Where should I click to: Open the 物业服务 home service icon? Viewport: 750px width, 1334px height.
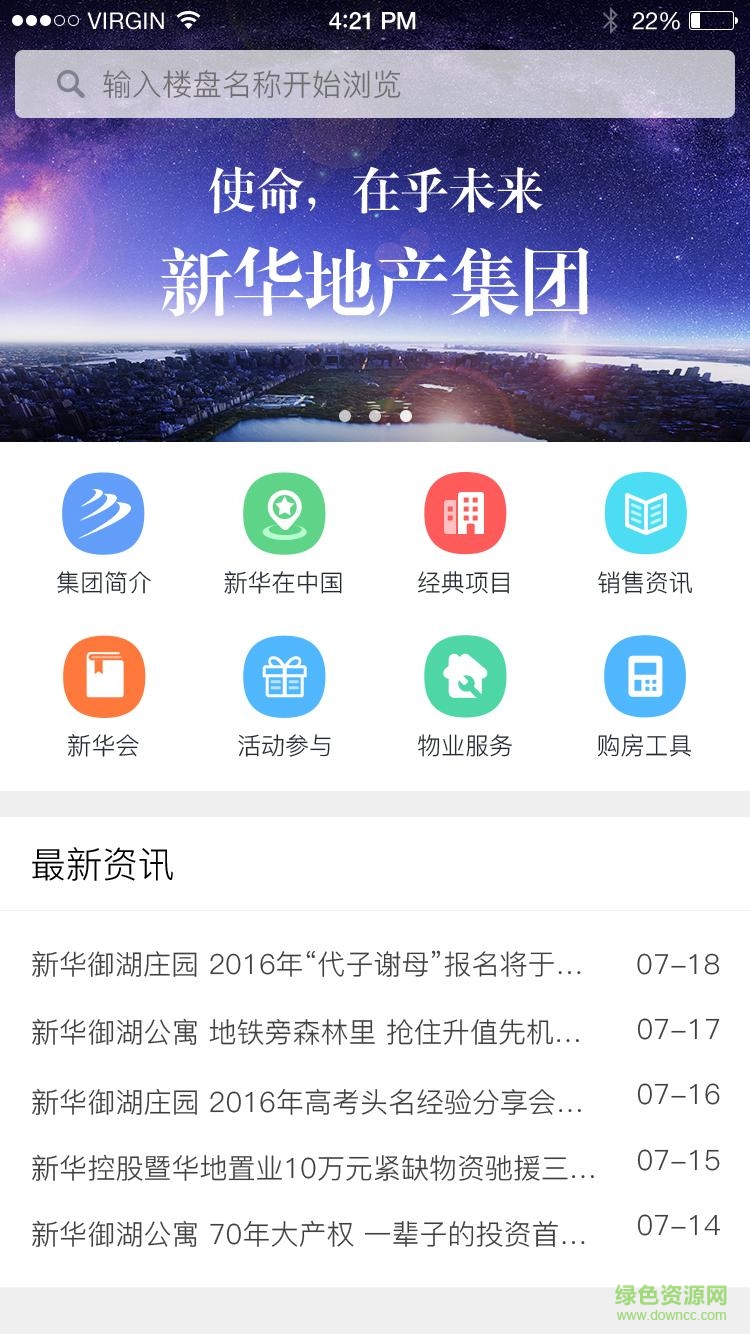point(465,675)
